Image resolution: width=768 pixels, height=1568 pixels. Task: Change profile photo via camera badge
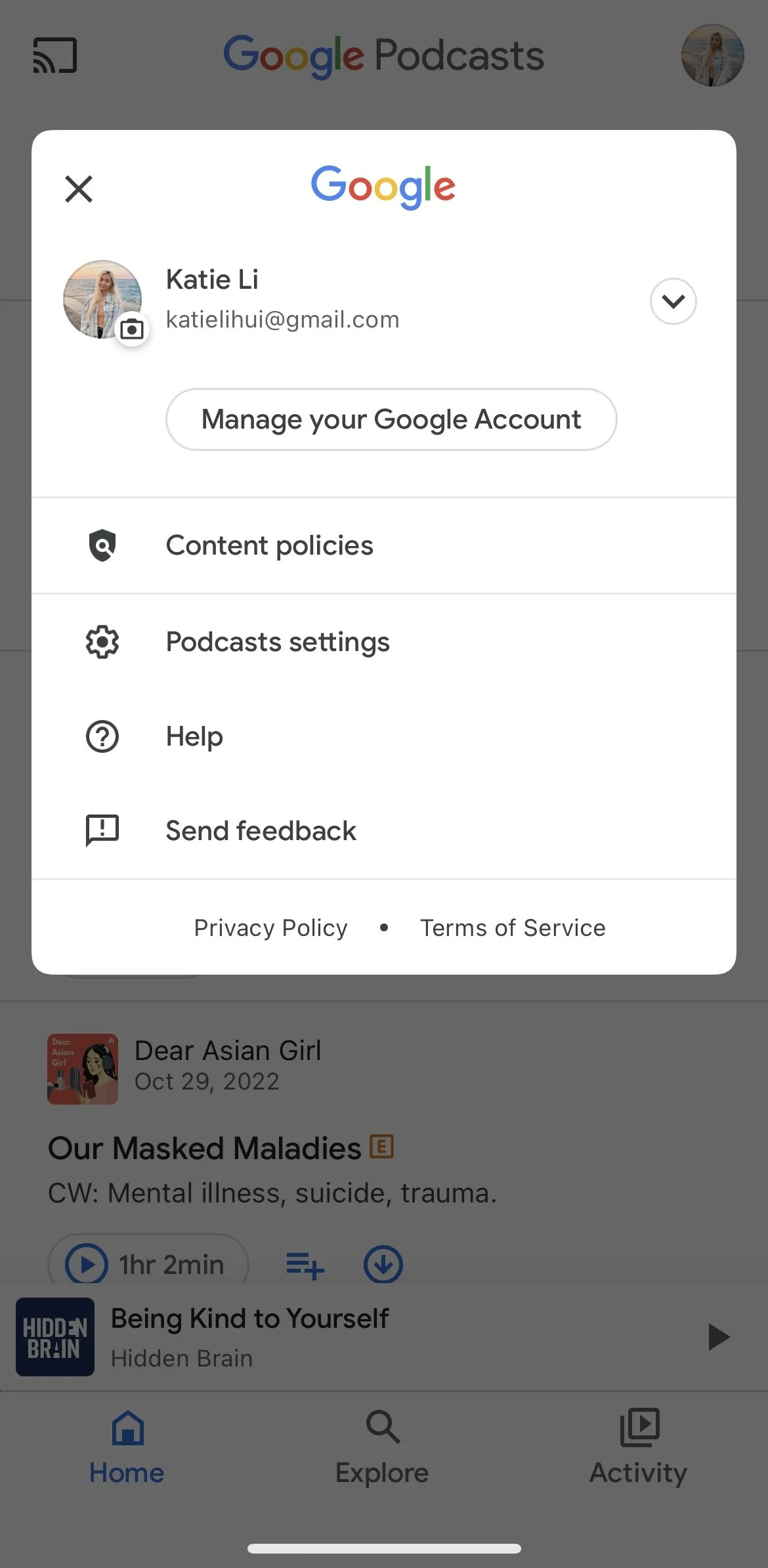(x=132, y=328)
